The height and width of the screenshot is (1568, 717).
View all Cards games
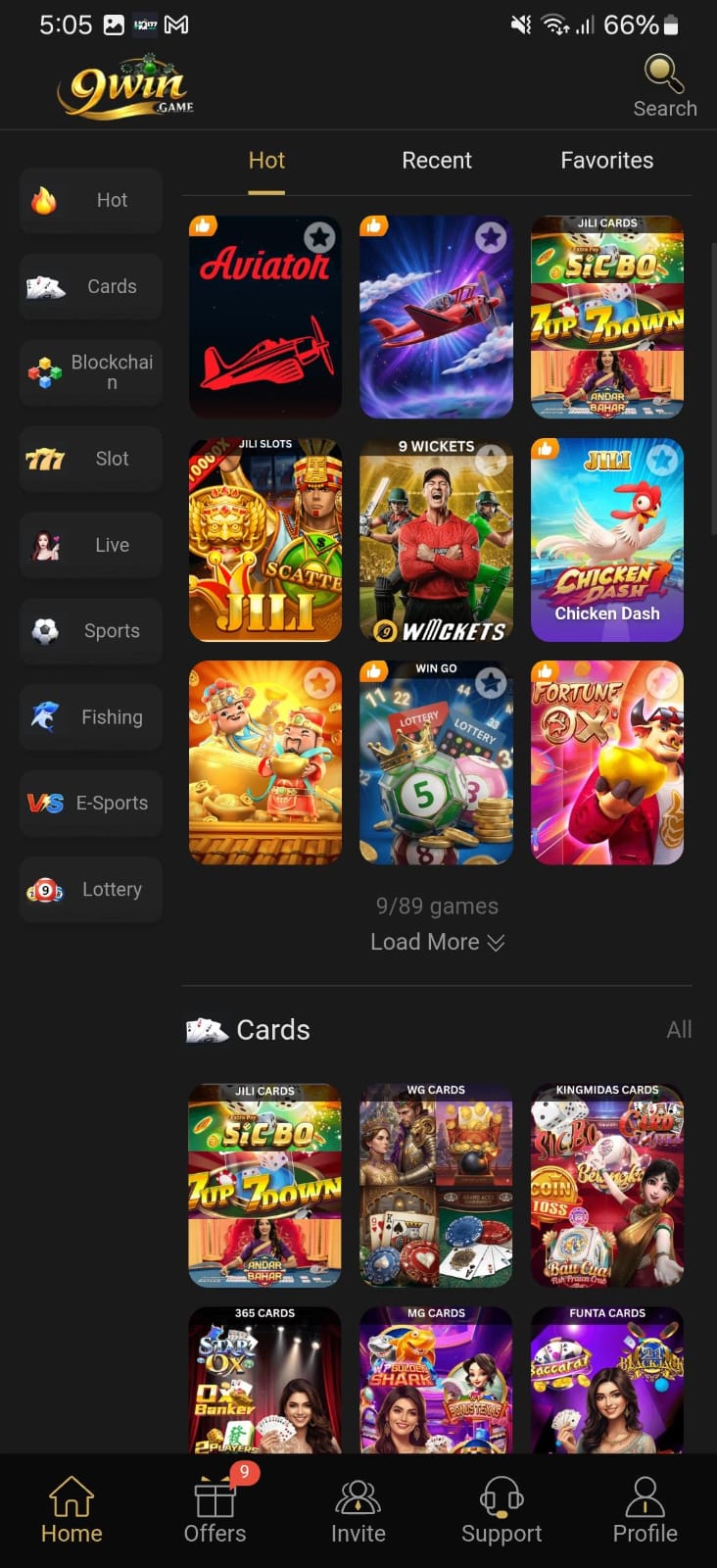point(679,1030)
